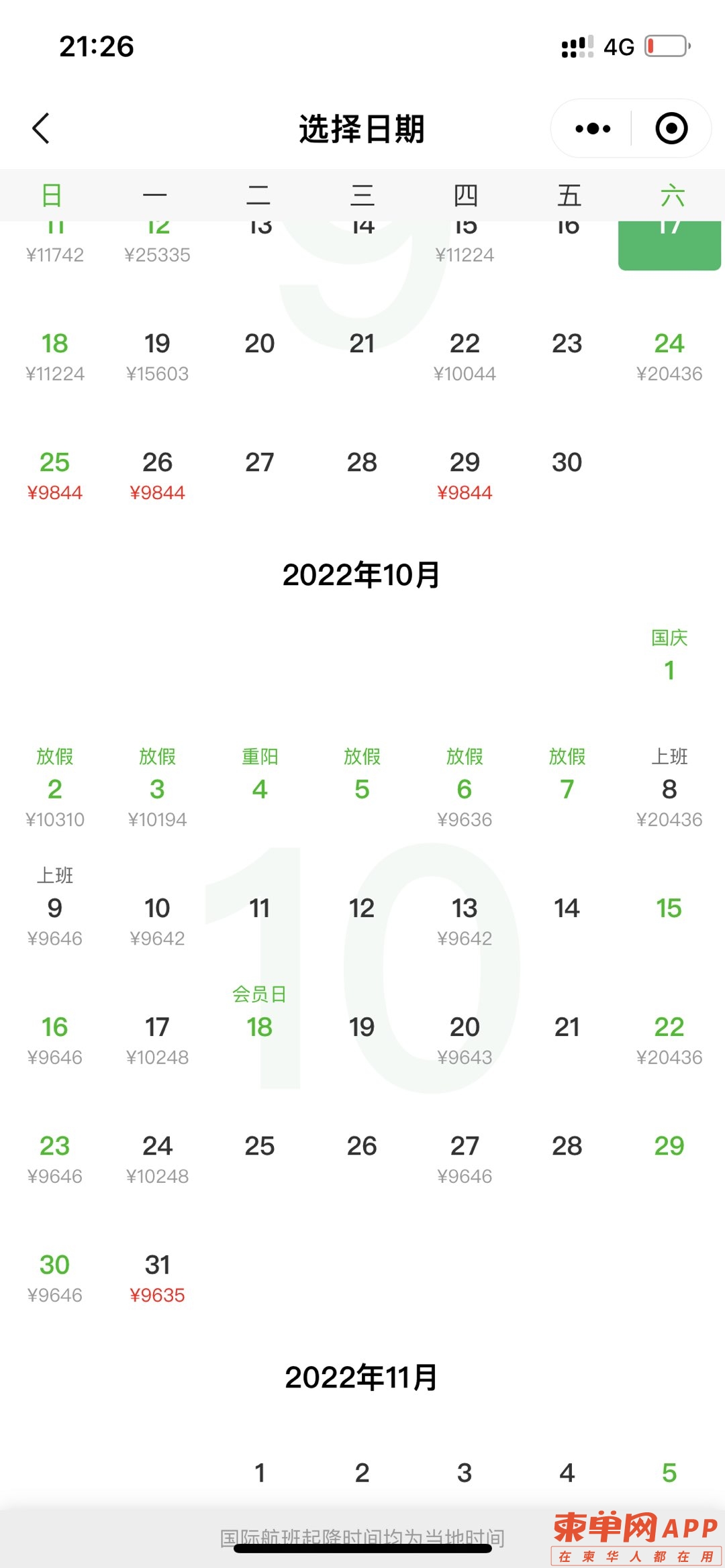Close the mini program with the circle icon

(671, 128)
